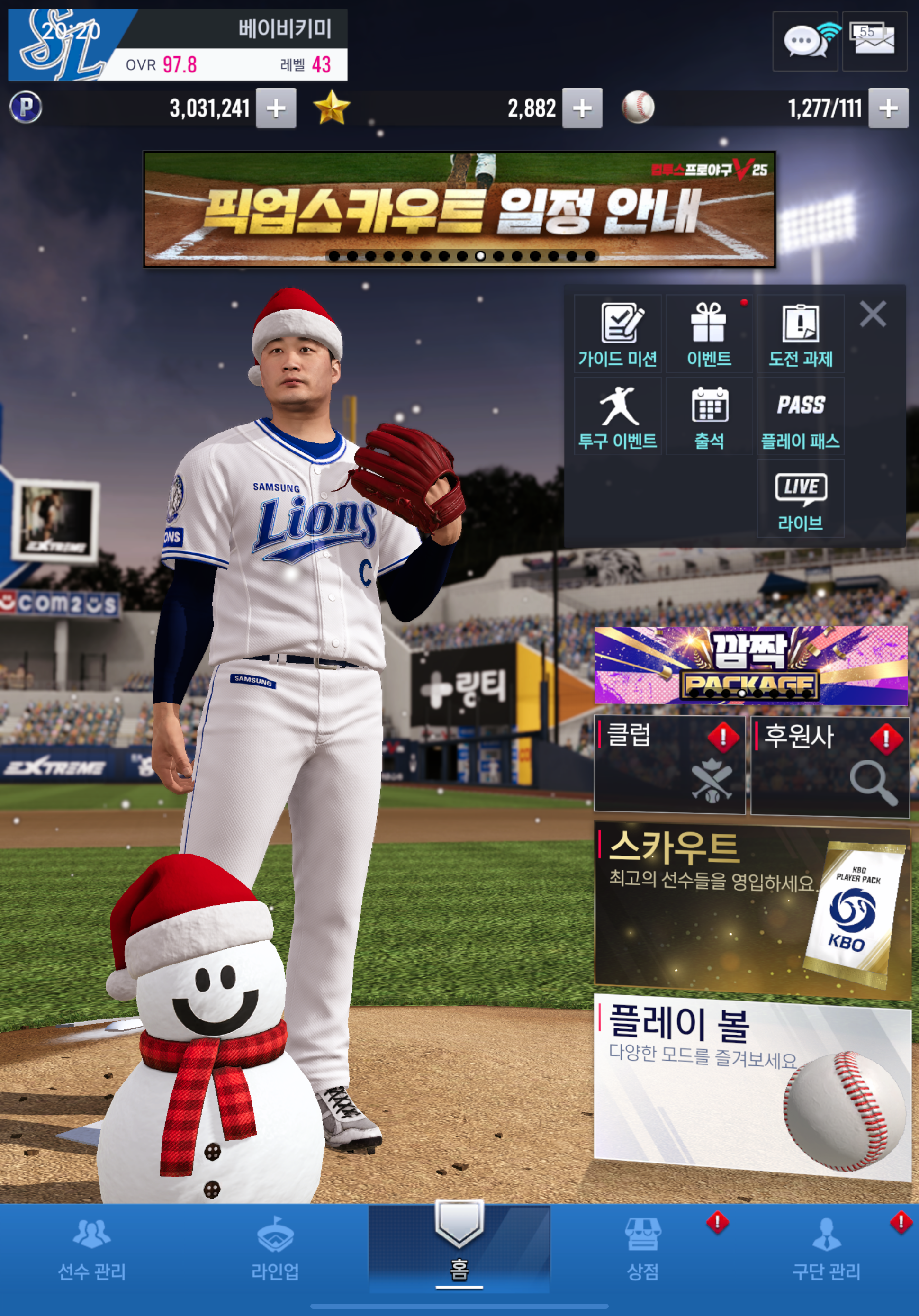Add more baseballs with the plus button

pyautogui.click(x=888, y=108)
